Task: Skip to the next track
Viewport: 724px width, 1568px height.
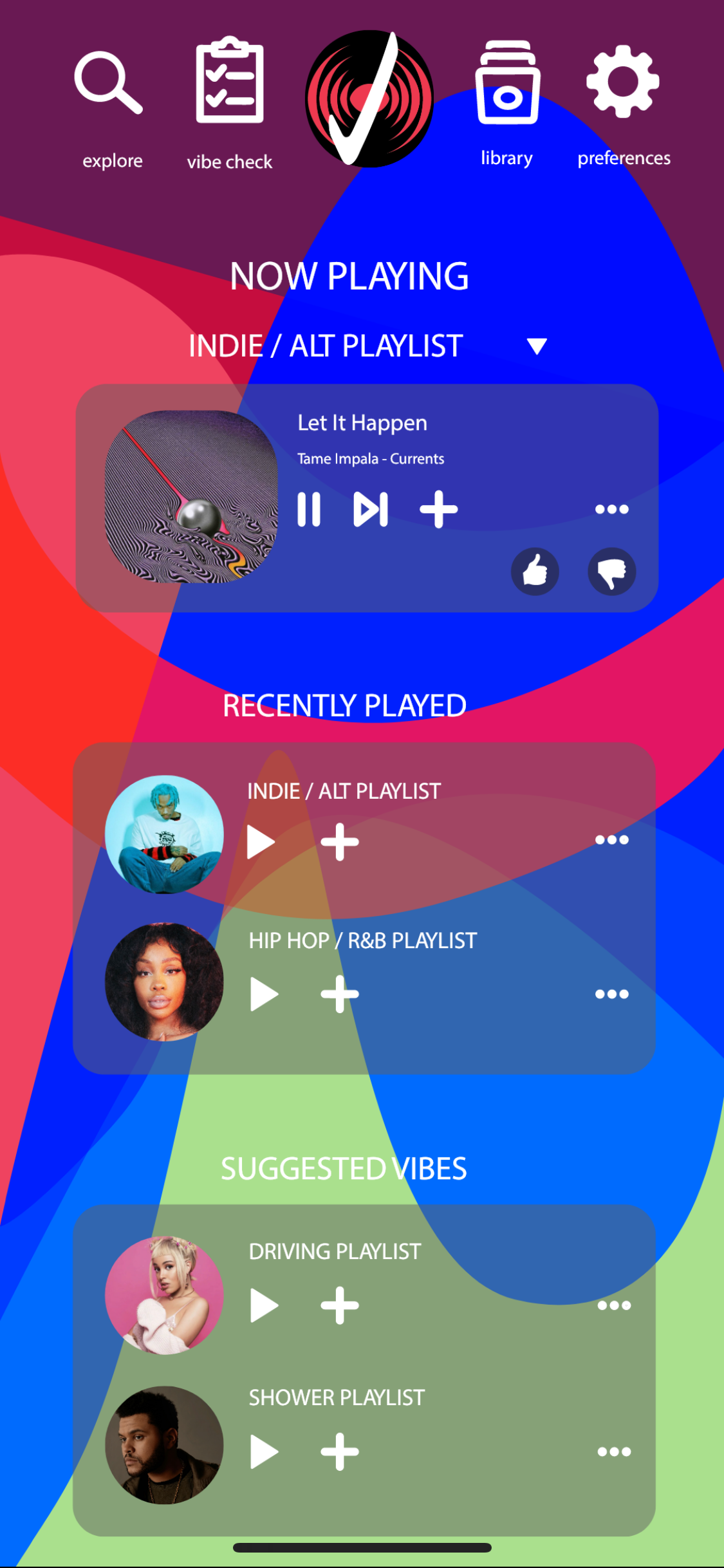Action: pyautogui.click(x=371, y=509)
